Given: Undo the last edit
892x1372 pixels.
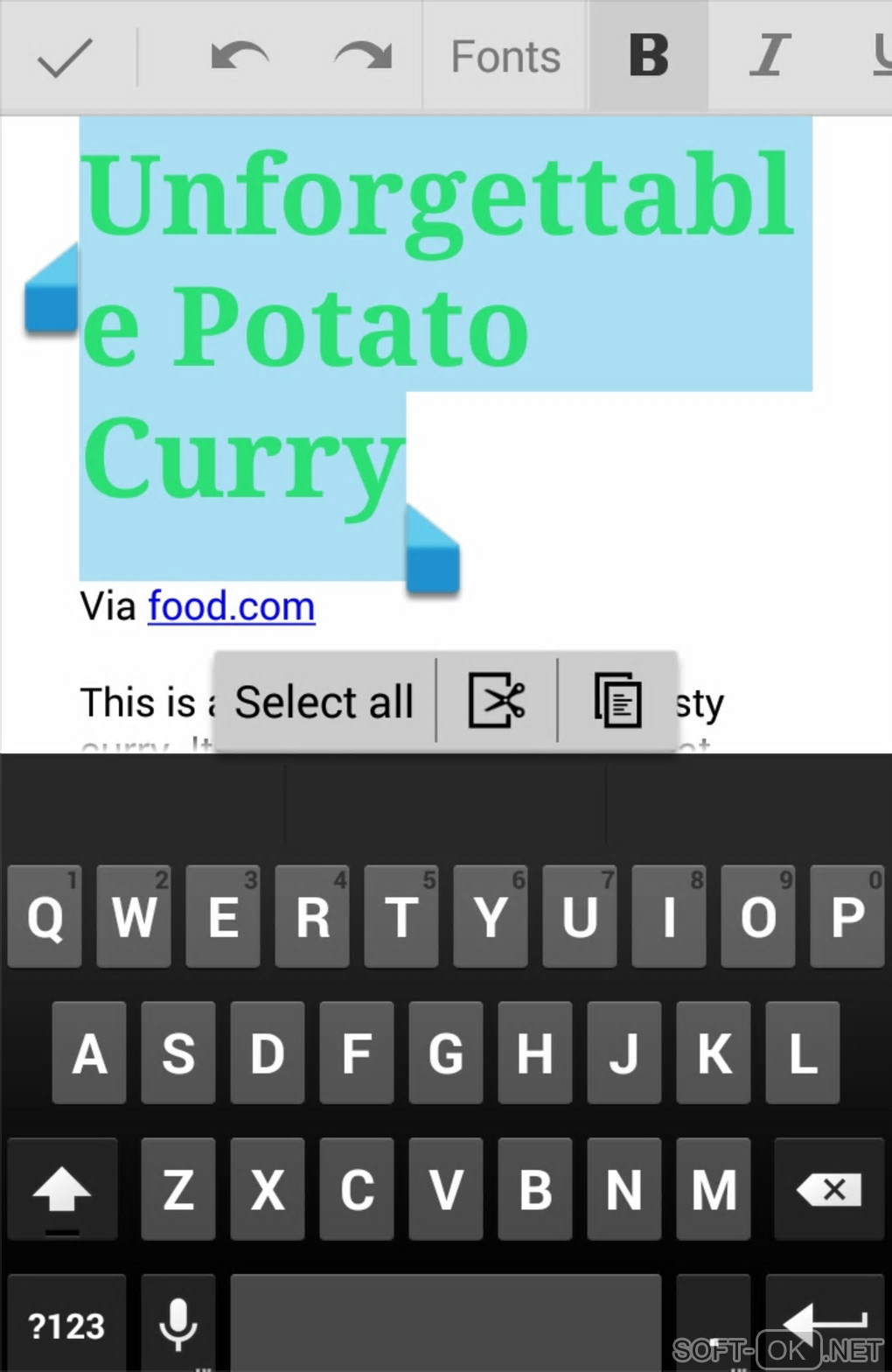Looking at the screenshot, I should (240, 58).
